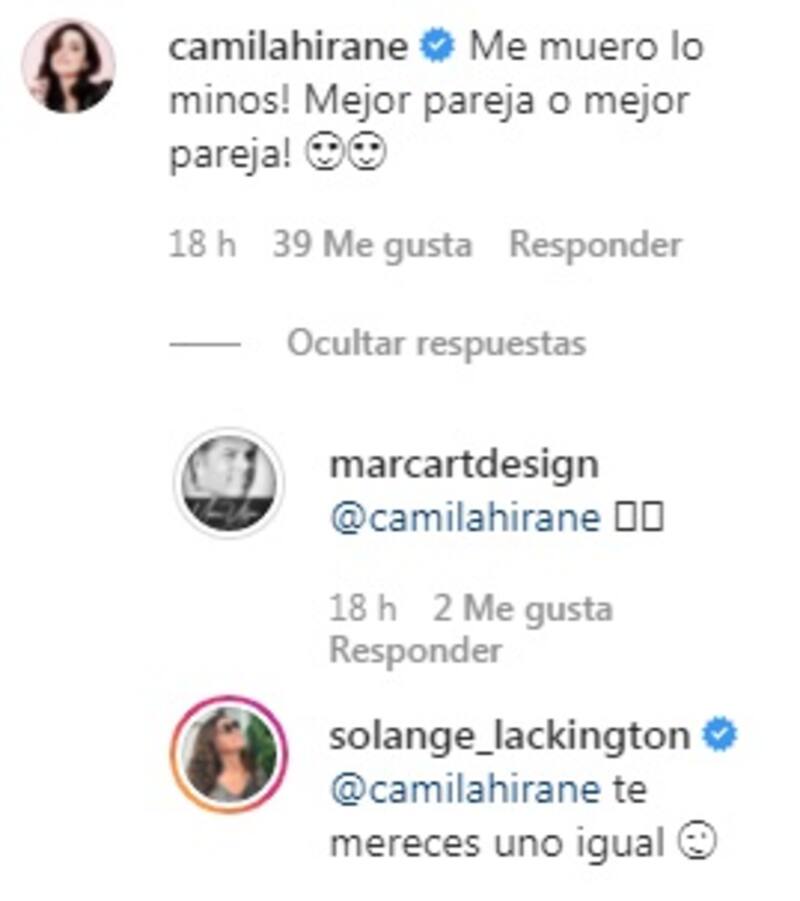View the marcartdesign username profile
800x901 pixels.
pos(464,465)
